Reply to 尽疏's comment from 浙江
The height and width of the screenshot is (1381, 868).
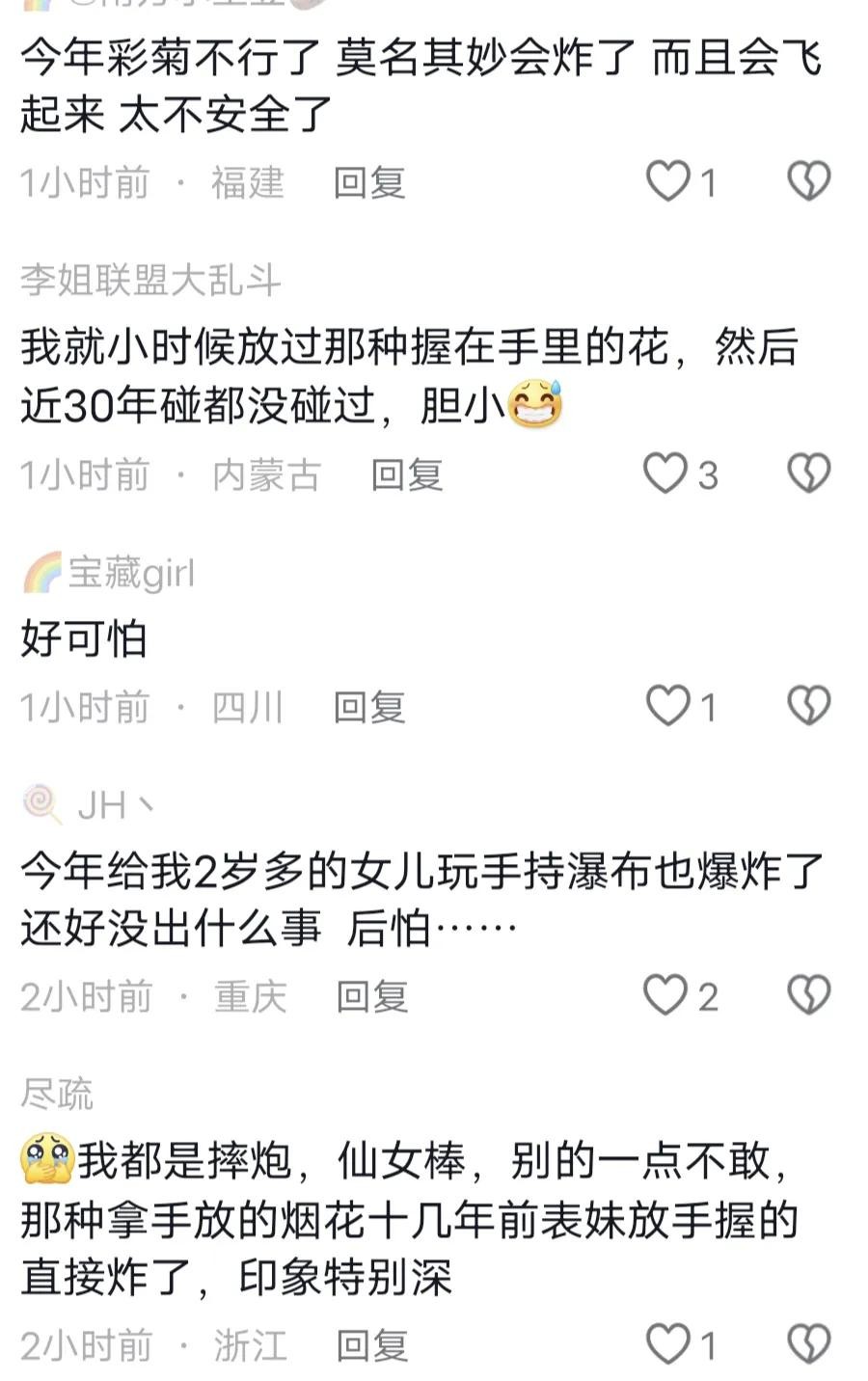tap(371, 1344)
